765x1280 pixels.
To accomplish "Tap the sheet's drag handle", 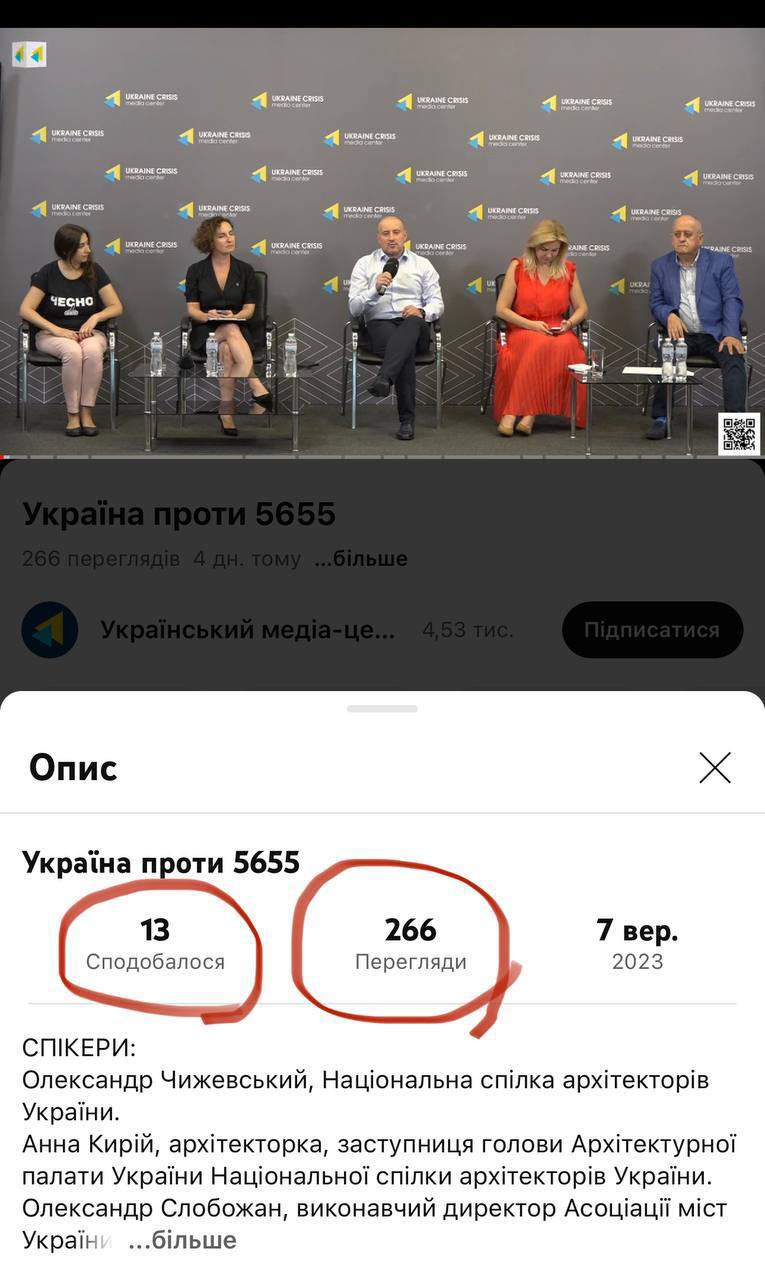I will point(382,709).
